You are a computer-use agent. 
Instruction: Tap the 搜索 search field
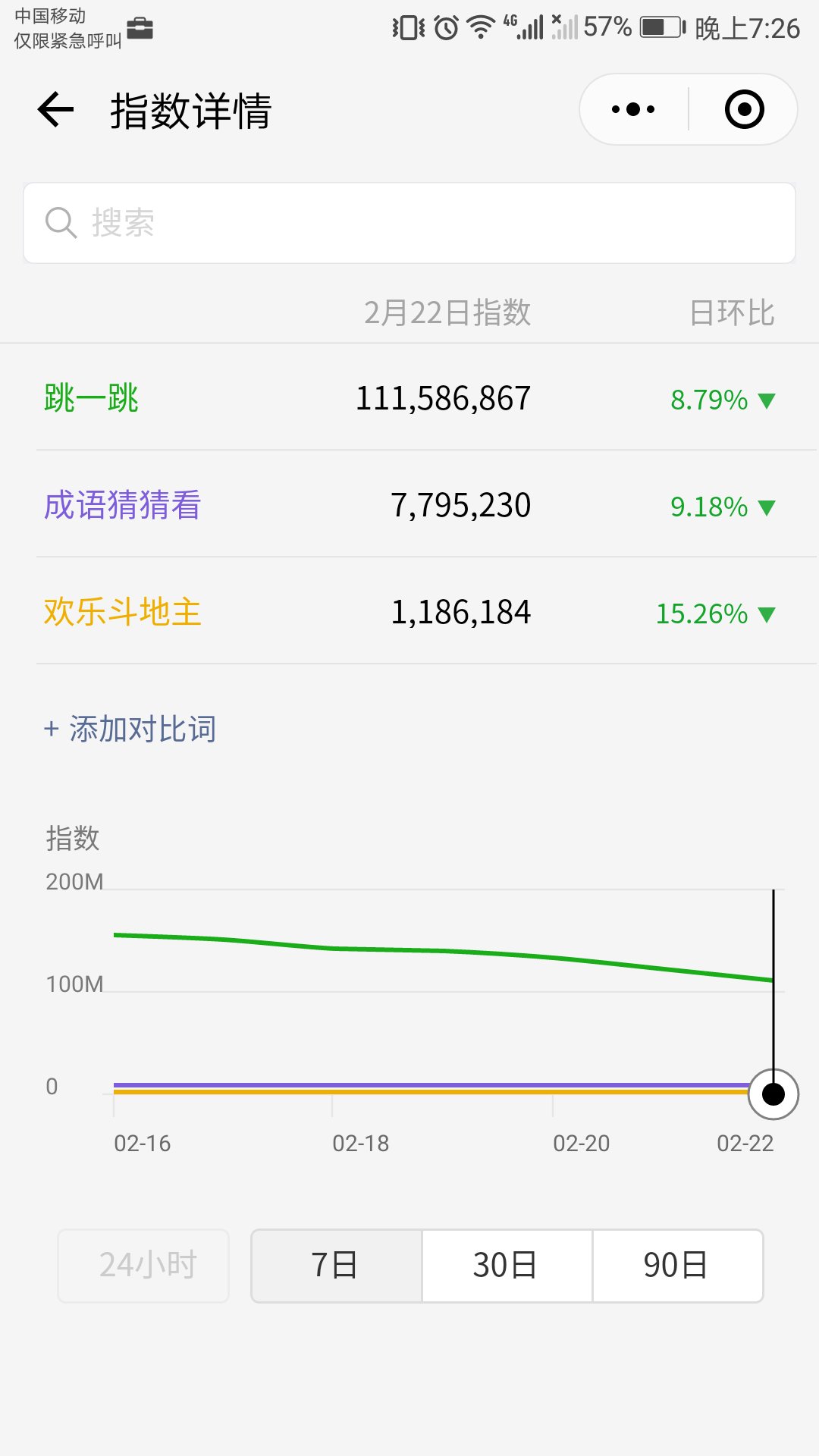(409, 223)
